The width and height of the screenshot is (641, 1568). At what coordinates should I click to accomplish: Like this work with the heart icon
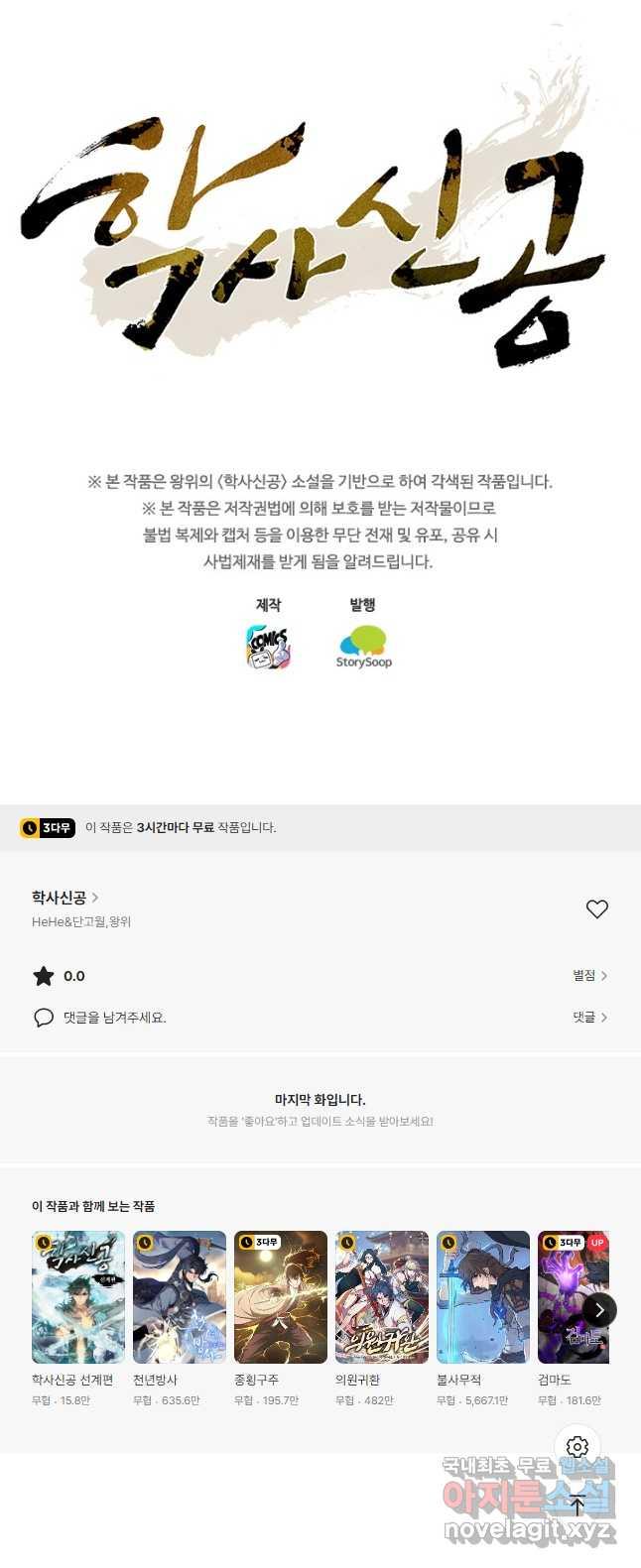point(596,908)
